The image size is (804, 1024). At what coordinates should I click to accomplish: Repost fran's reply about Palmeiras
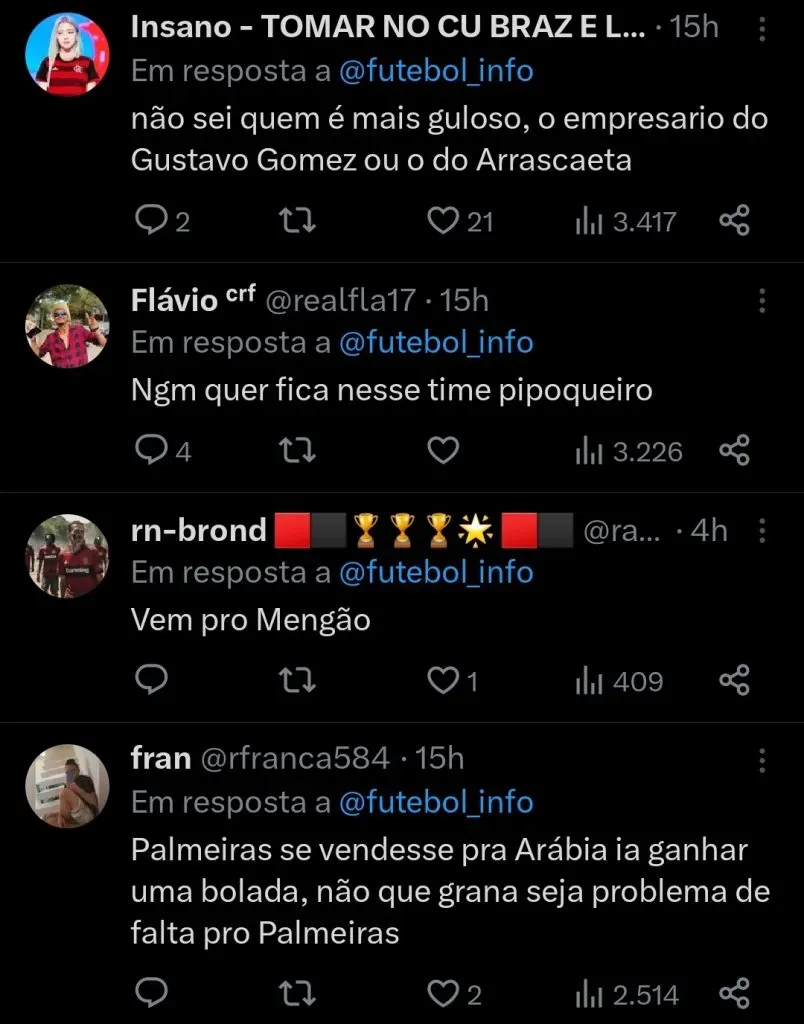click(x=296, y=994)
